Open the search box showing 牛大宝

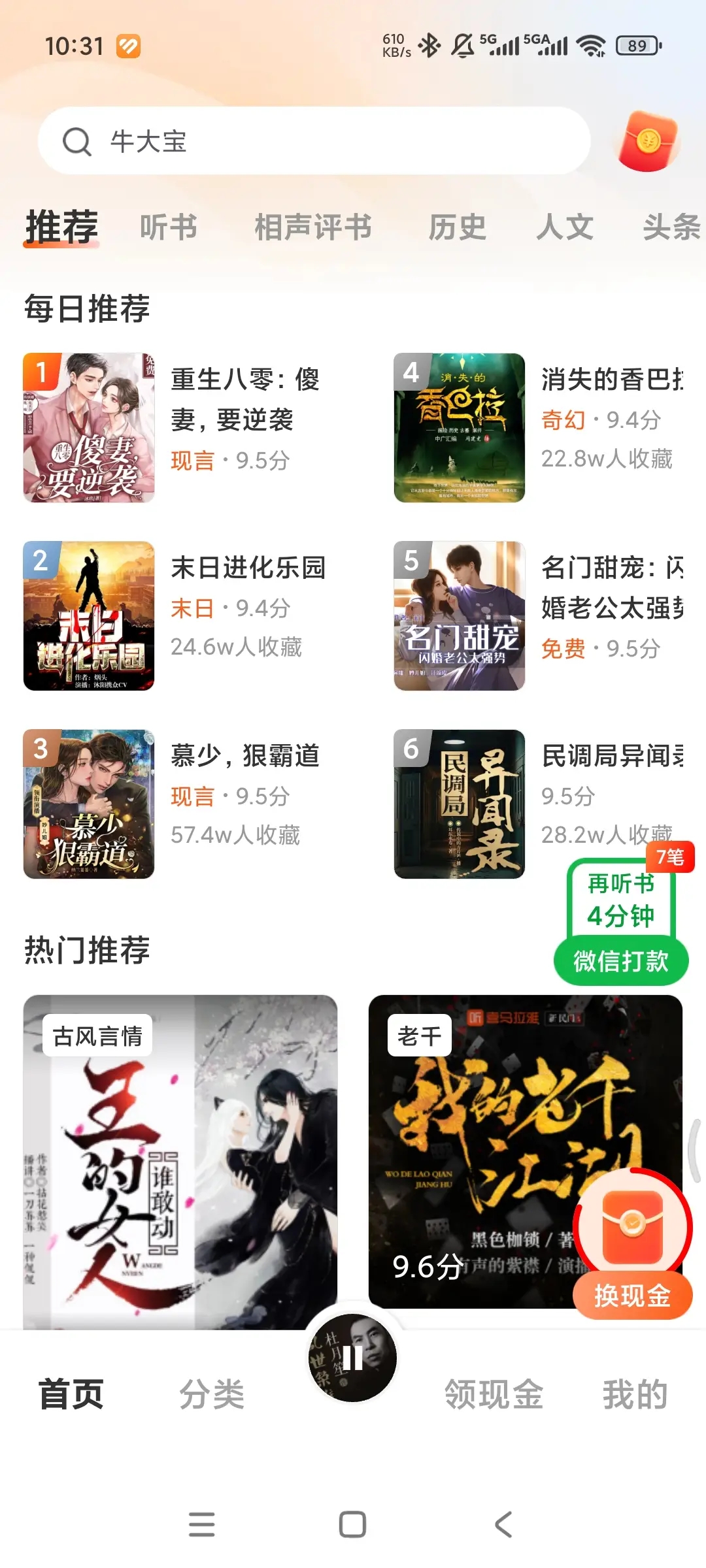click(x=314, y=140)
